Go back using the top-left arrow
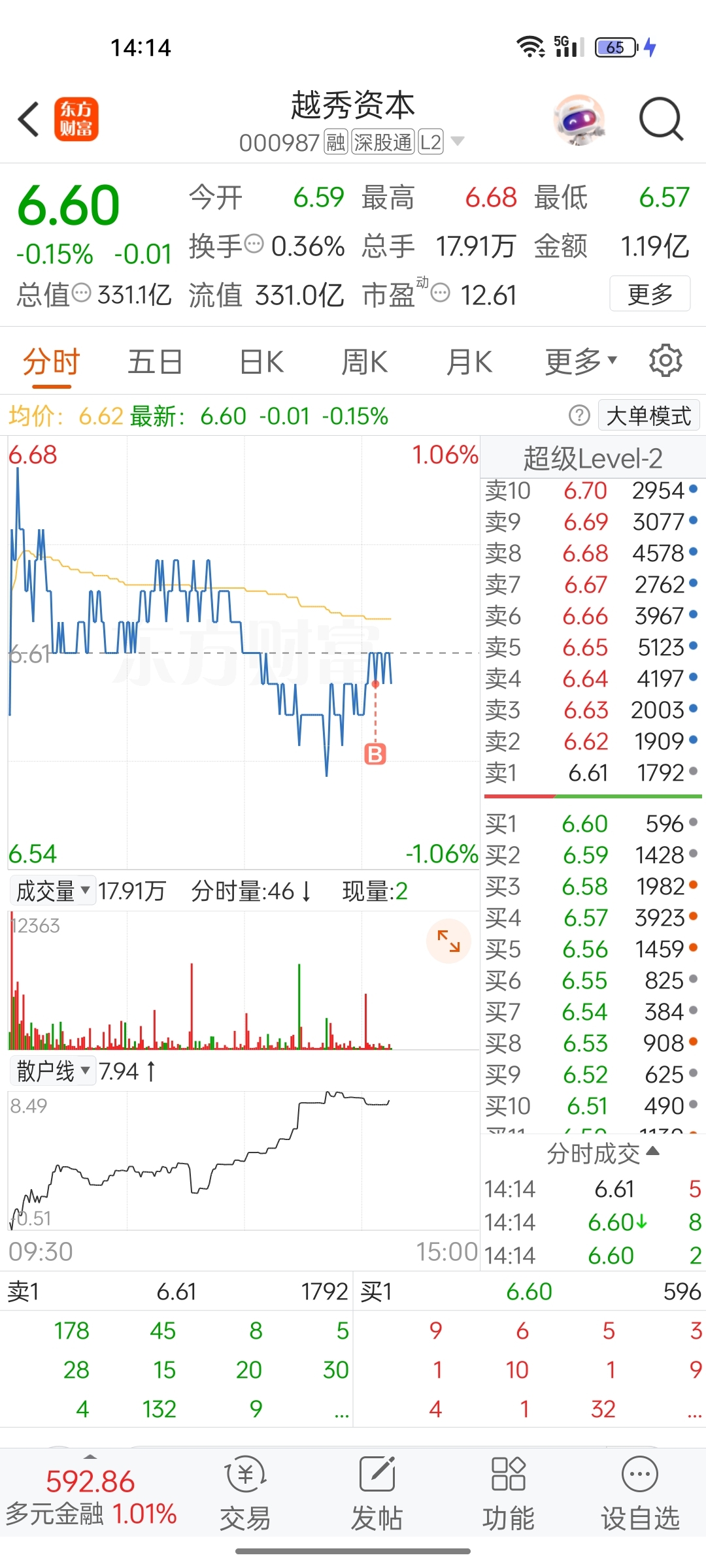 pyautogui.click(x=29, y=120)
